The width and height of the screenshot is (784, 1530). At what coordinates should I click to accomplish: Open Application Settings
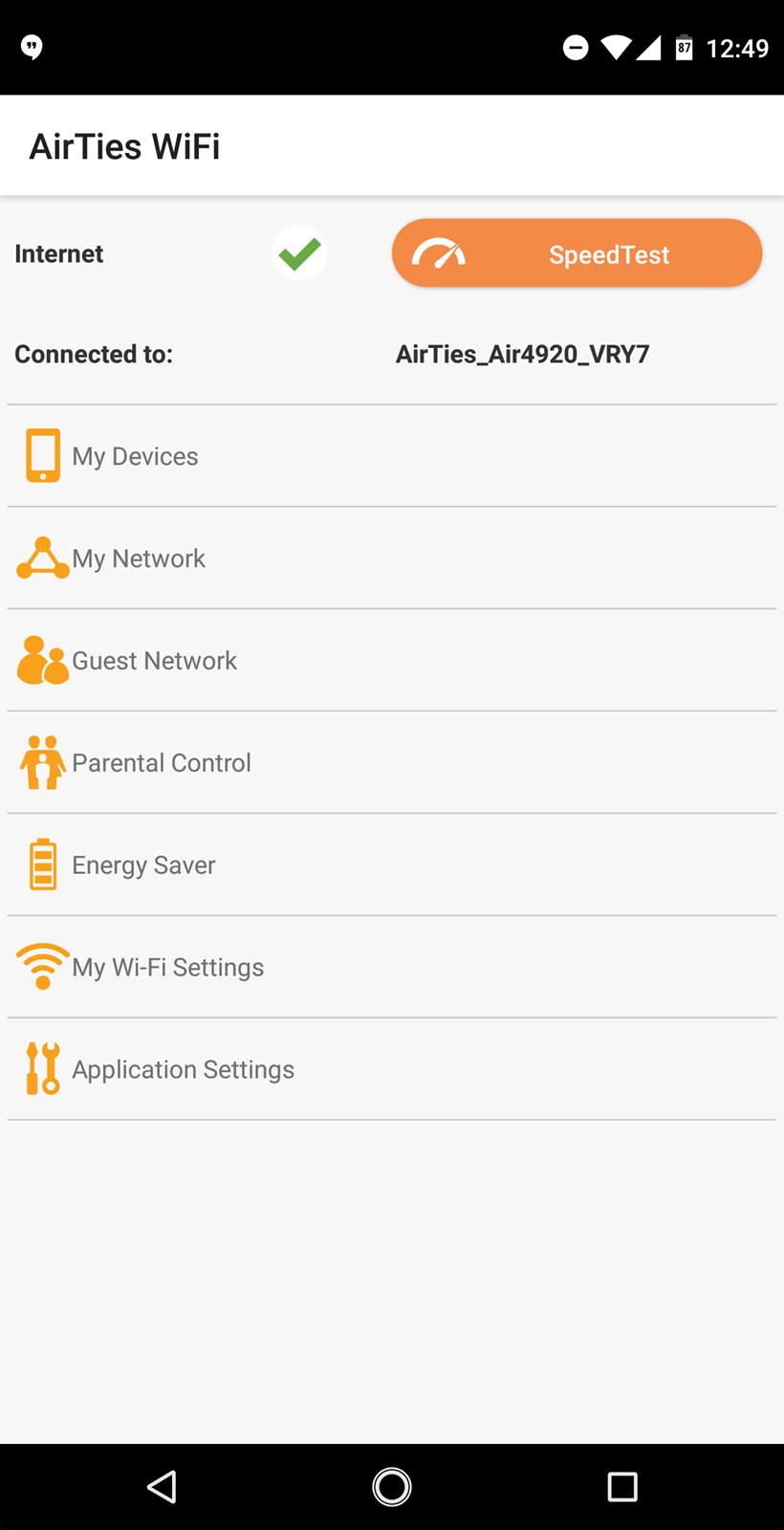(x=392, y=1070)
